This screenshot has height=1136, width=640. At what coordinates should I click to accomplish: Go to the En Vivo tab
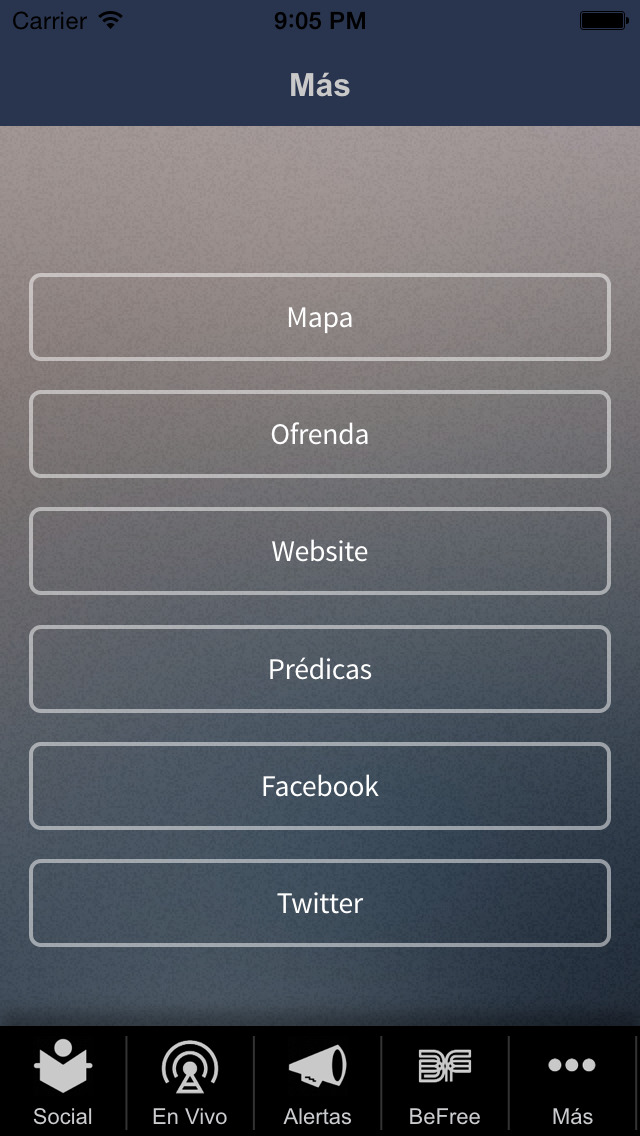[x=190, y=1081]
